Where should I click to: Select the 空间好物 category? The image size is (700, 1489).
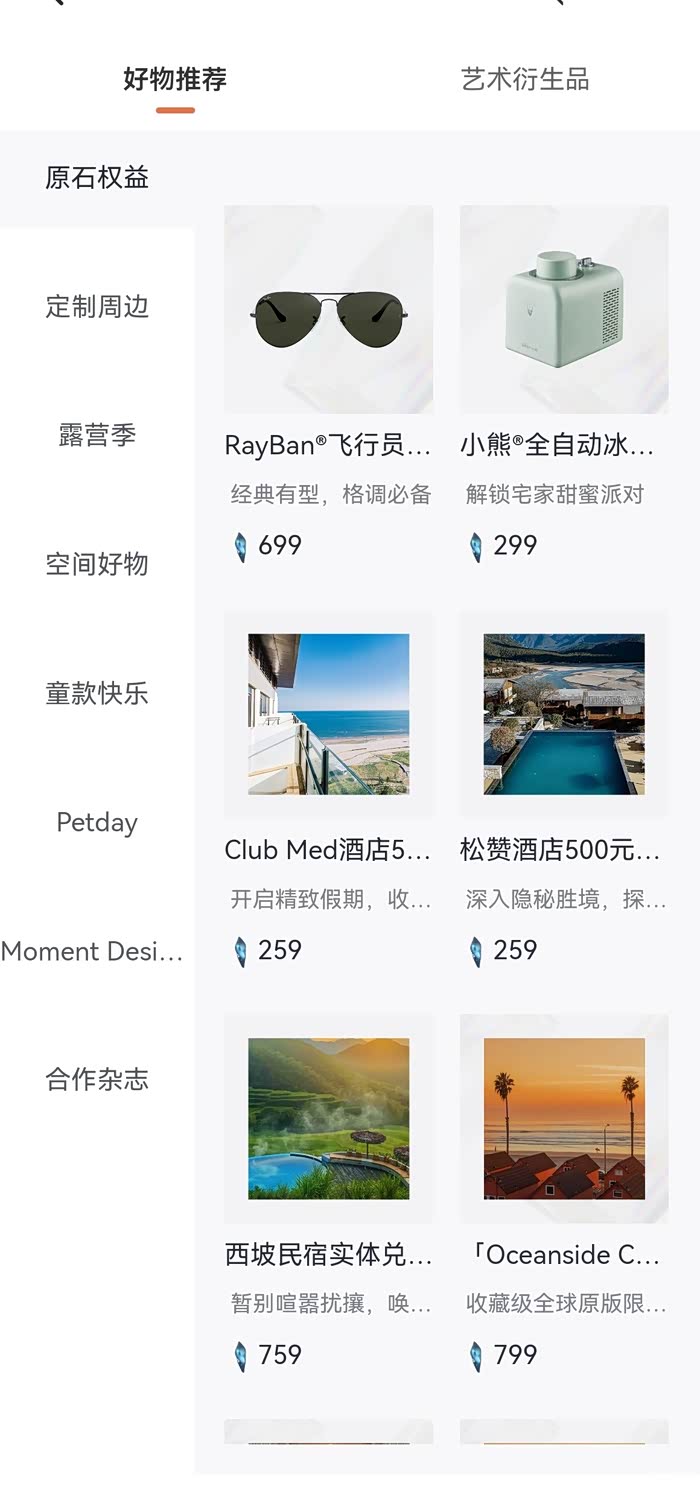click(x=97, y=564)
